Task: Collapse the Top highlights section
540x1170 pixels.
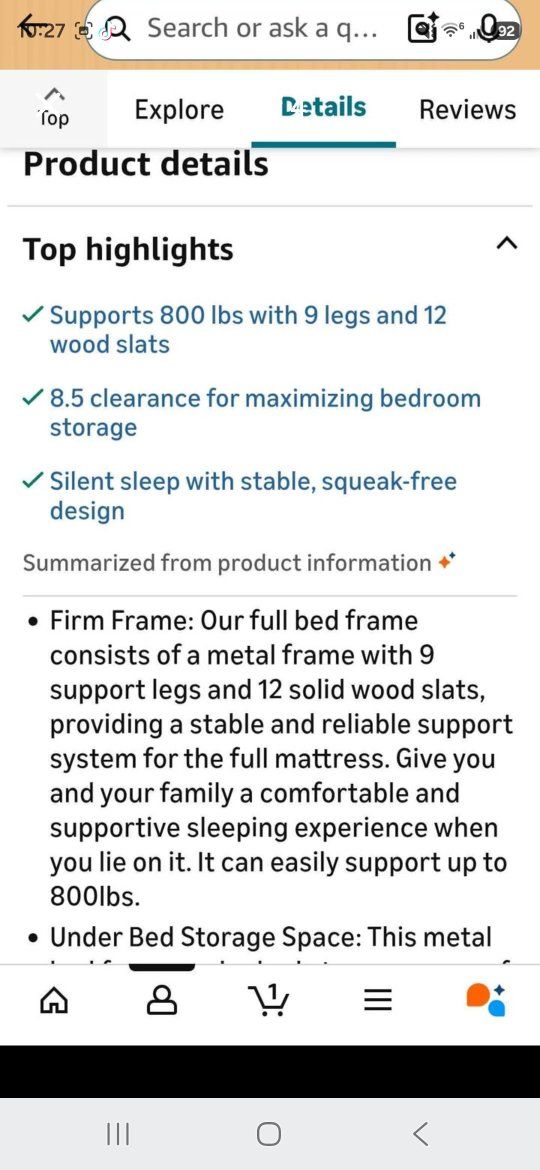Action: tap(506, 243)
